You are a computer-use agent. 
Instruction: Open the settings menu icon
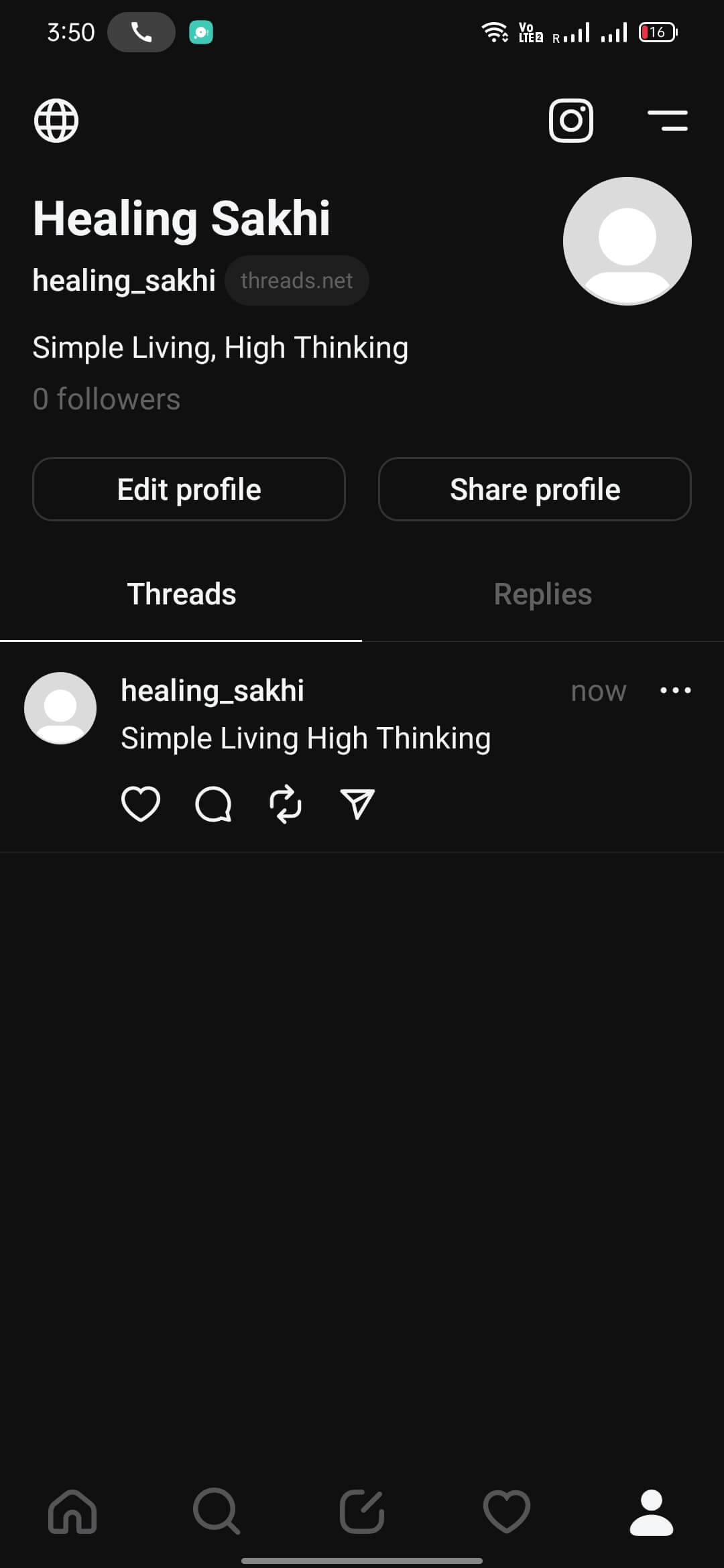click(x=668, y=121)
